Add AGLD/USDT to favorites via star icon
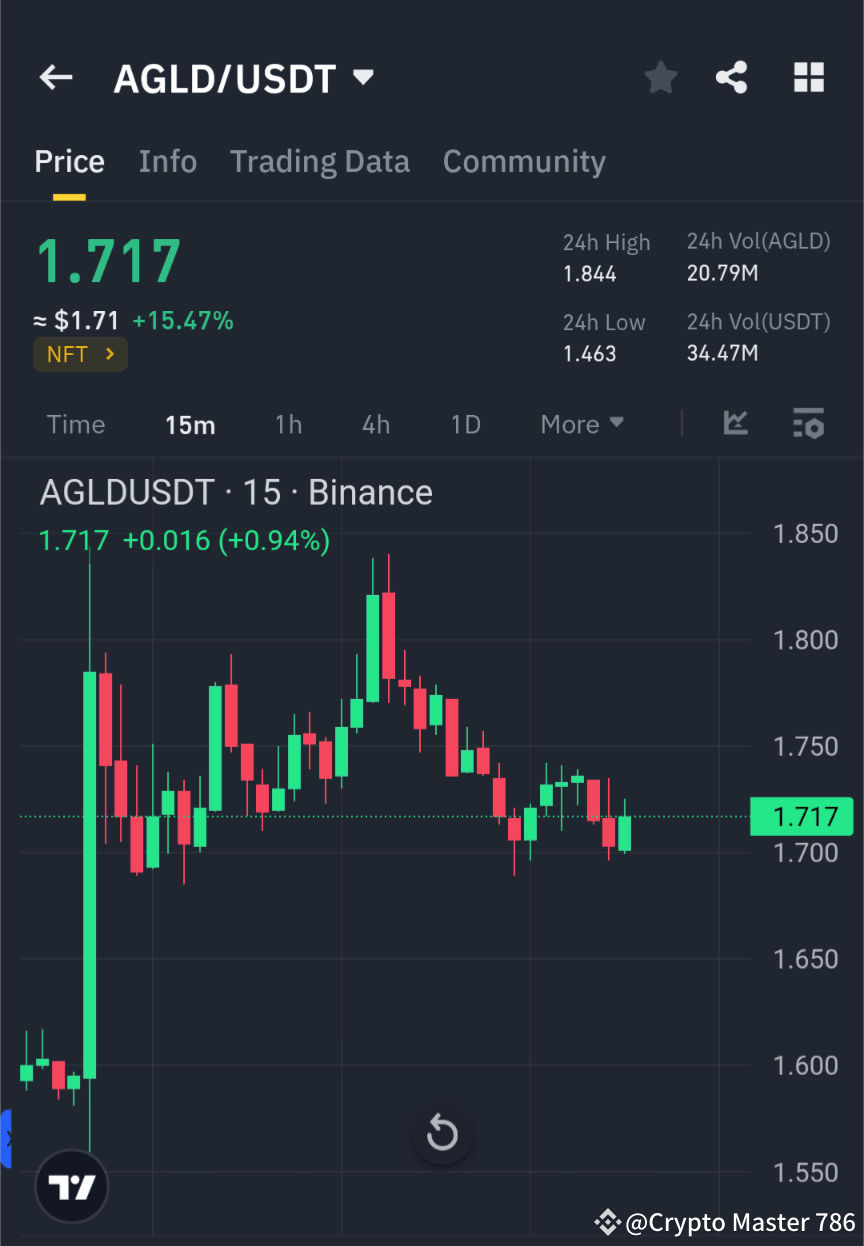The image size is (864, 1246). [x=660, y=77]
